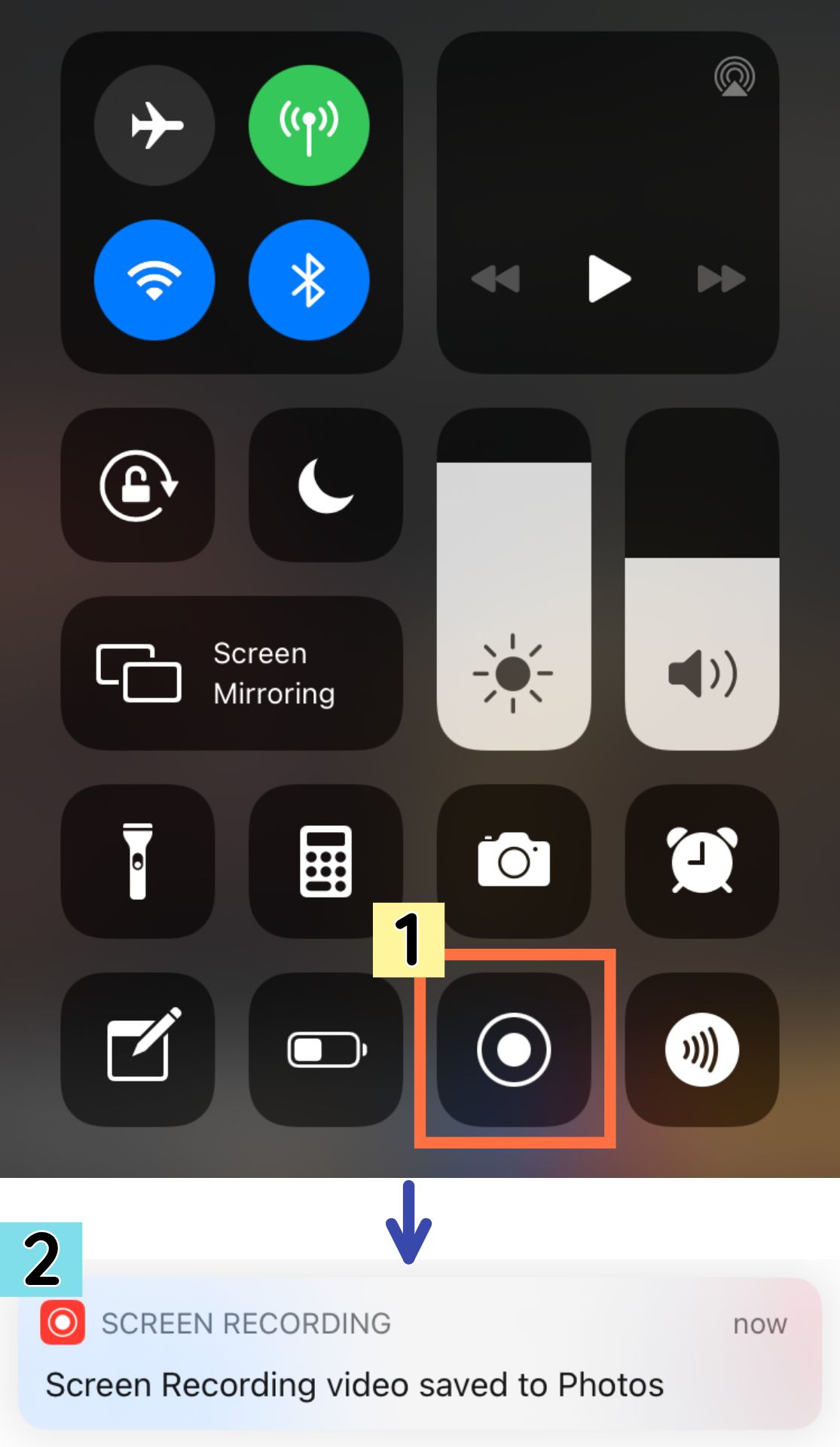Toggle Low Power Mode
This screenshot has height=1447, width=840.
coord(325,1049)
